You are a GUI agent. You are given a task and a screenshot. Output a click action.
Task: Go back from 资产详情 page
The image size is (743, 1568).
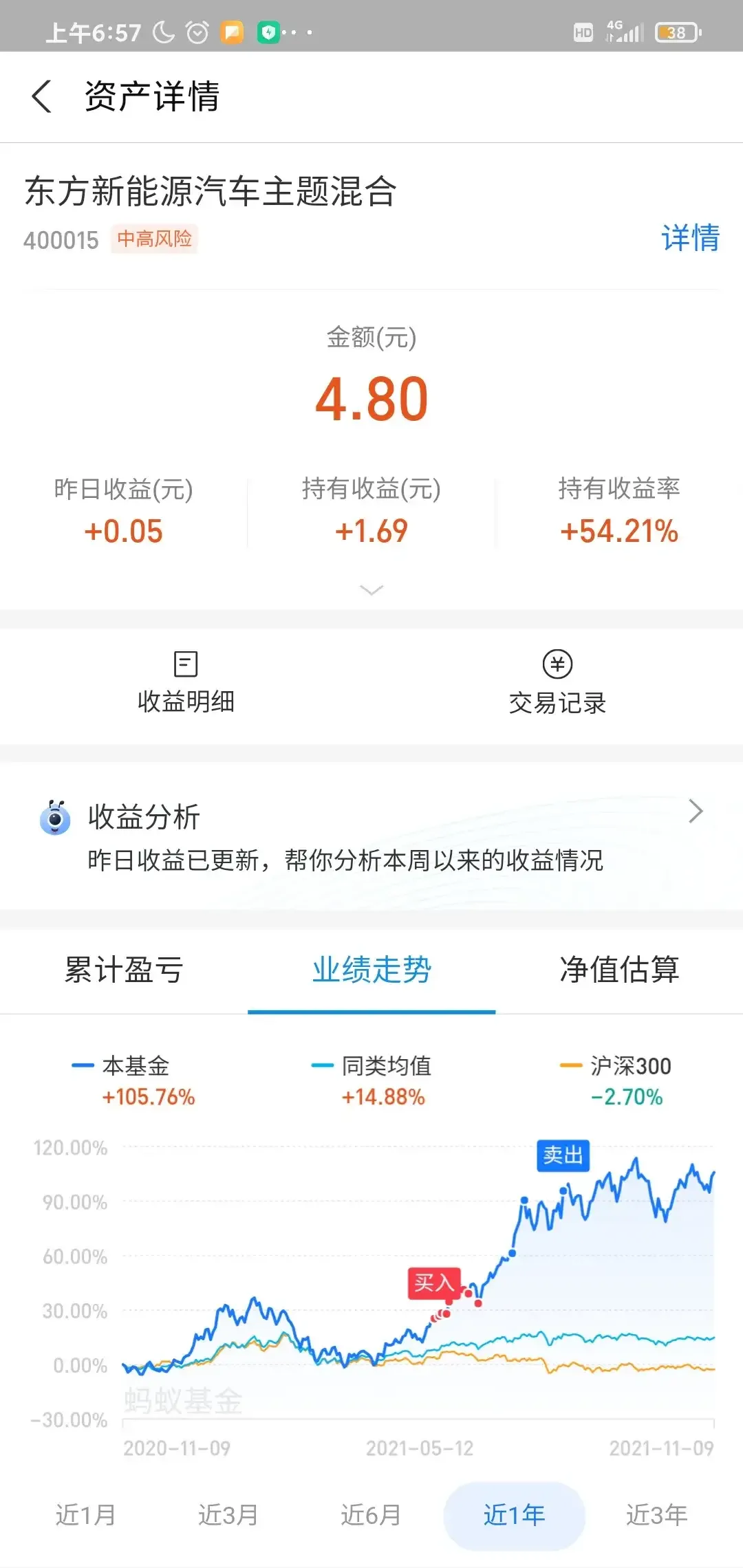click(x=42, y=96)
